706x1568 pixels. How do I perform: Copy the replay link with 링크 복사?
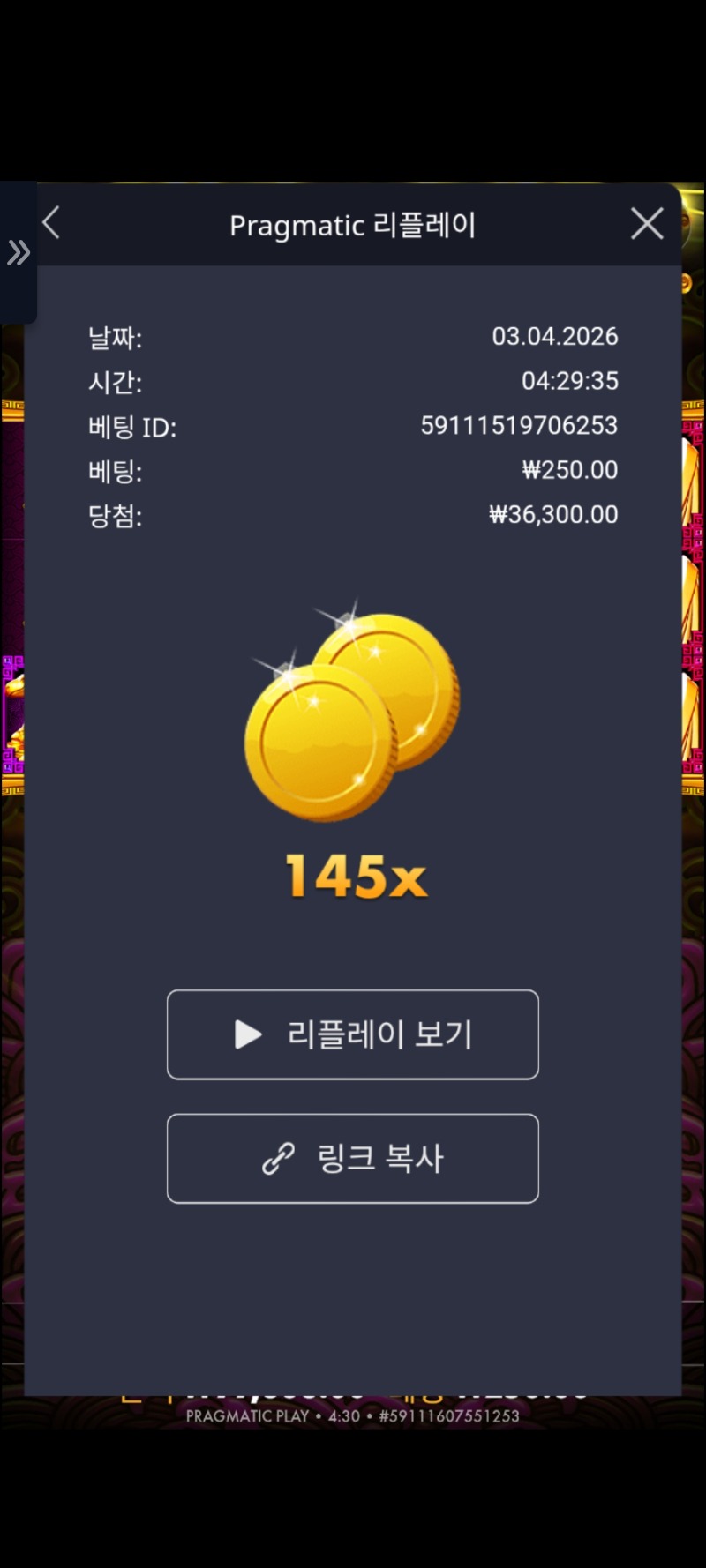[353, 1158]
